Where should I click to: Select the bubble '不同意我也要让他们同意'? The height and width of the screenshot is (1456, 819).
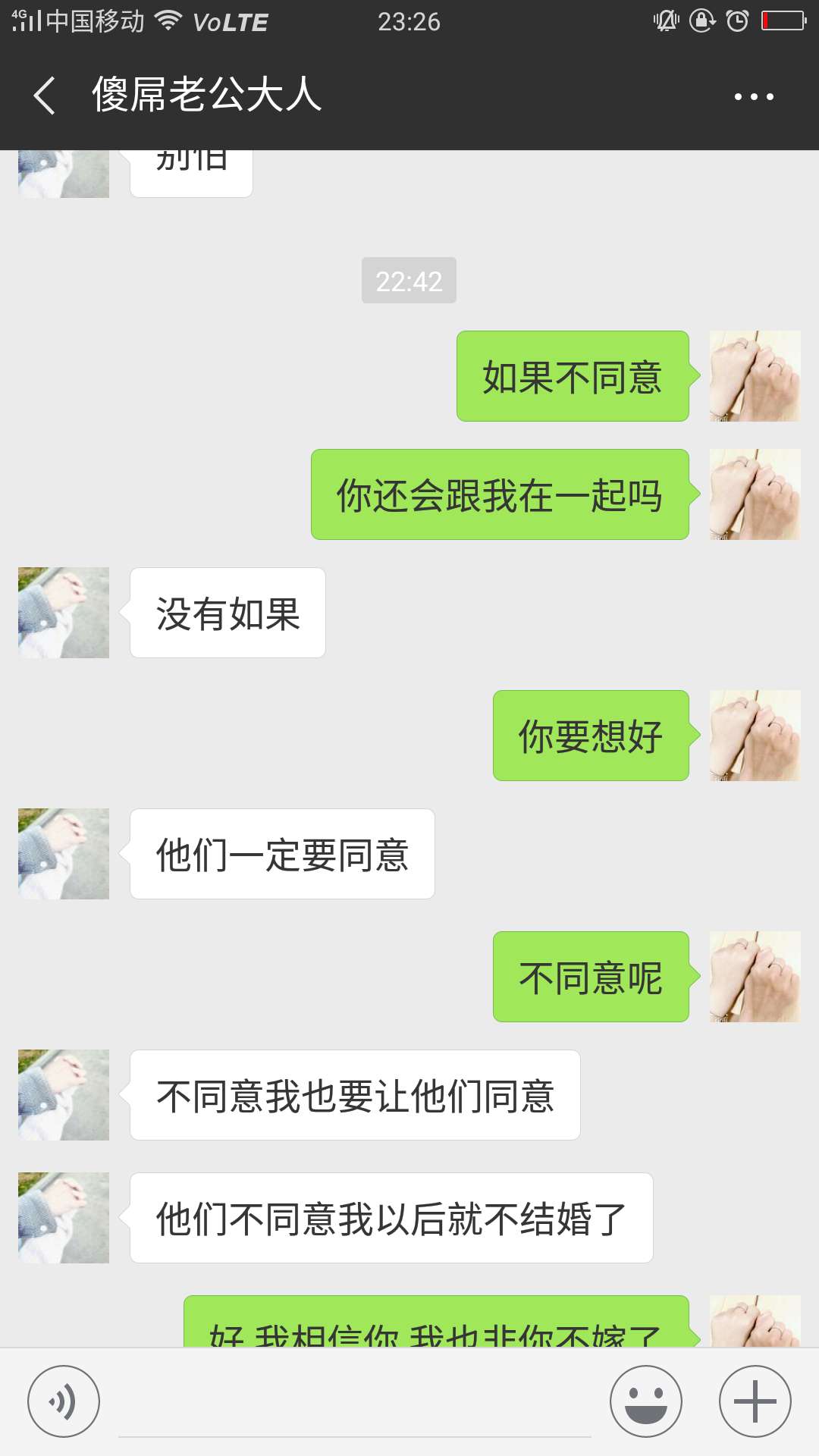click(x=353, y=1094)
